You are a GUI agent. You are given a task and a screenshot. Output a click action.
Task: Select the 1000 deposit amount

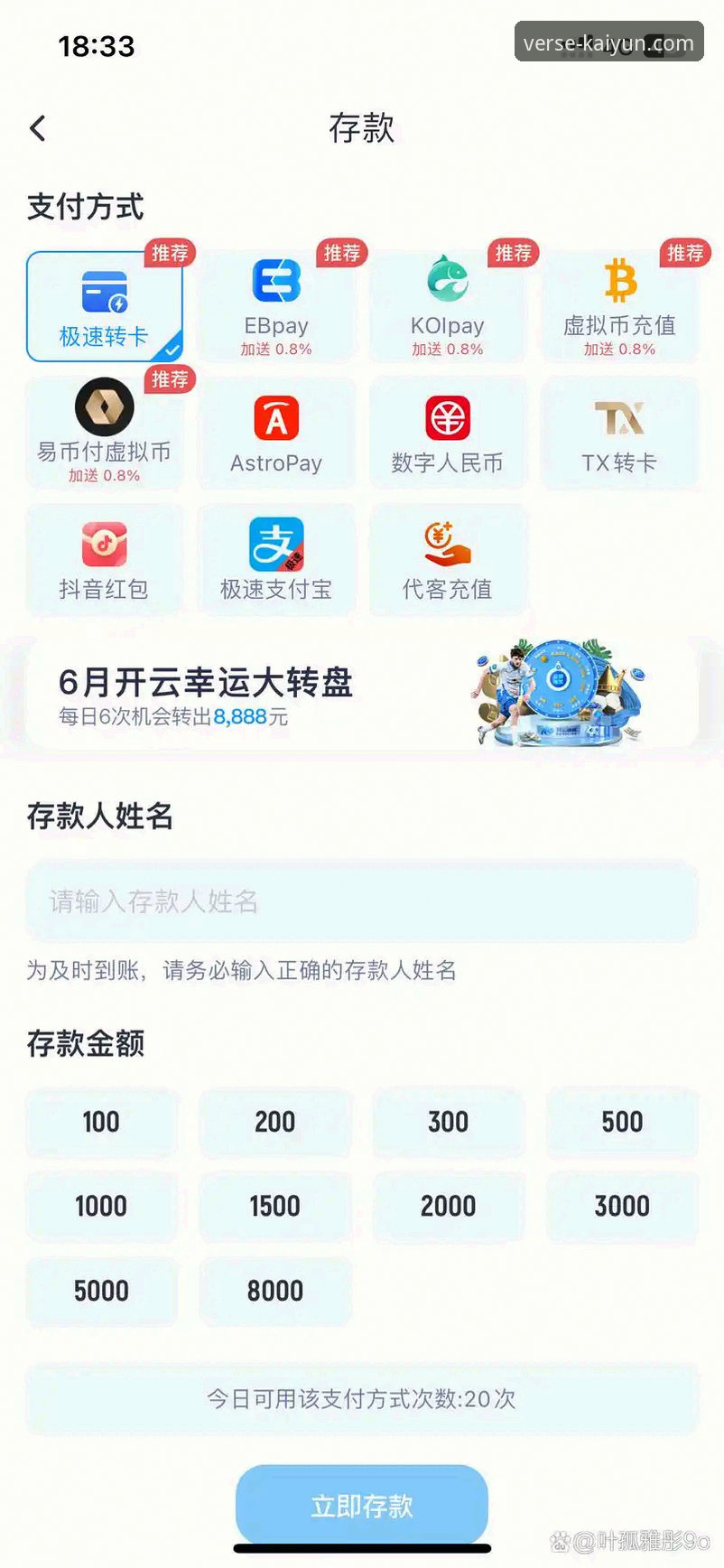pyautogui.click(x=102, y=1206)
